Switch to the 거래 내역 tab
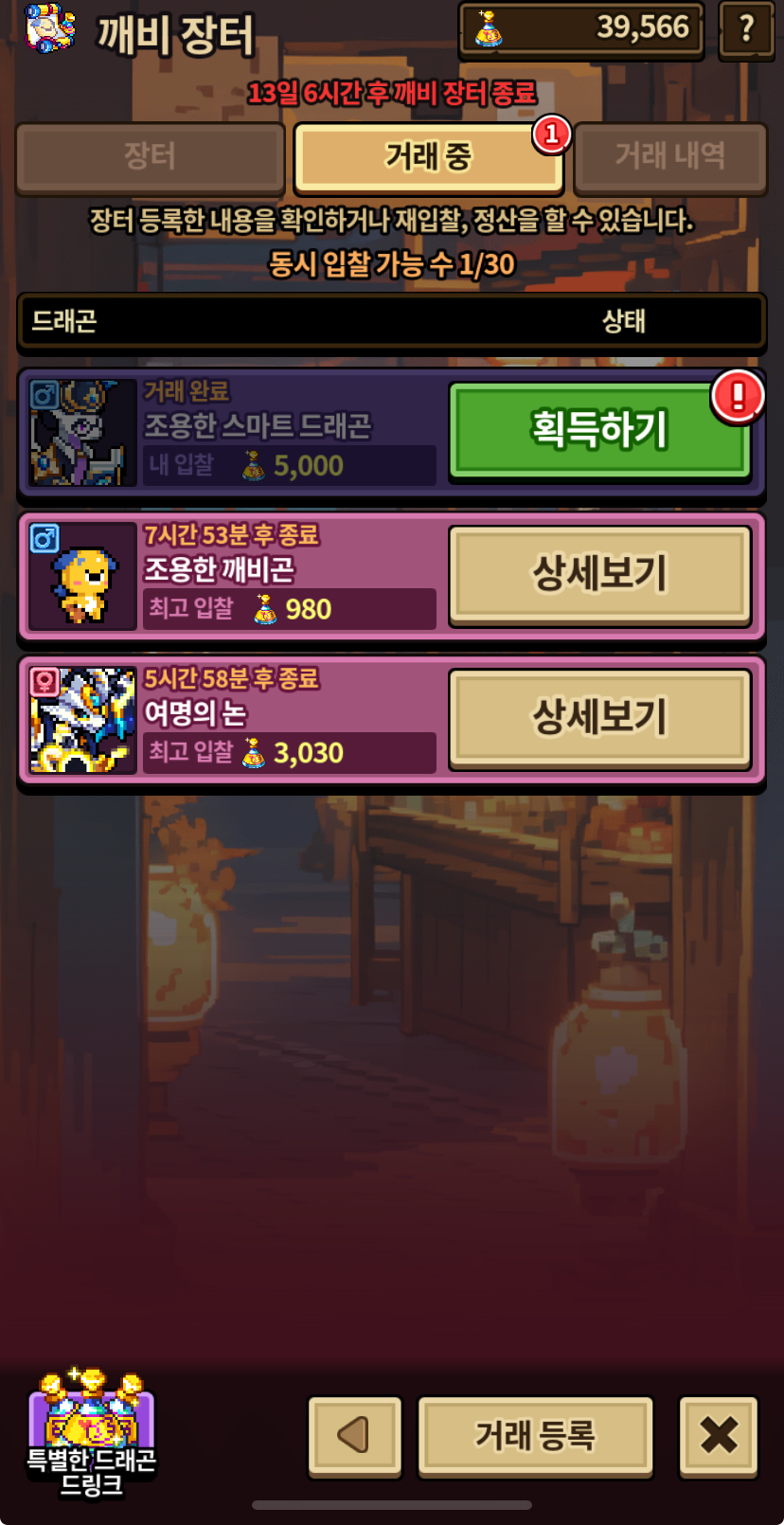 click(x=669, y=156)
